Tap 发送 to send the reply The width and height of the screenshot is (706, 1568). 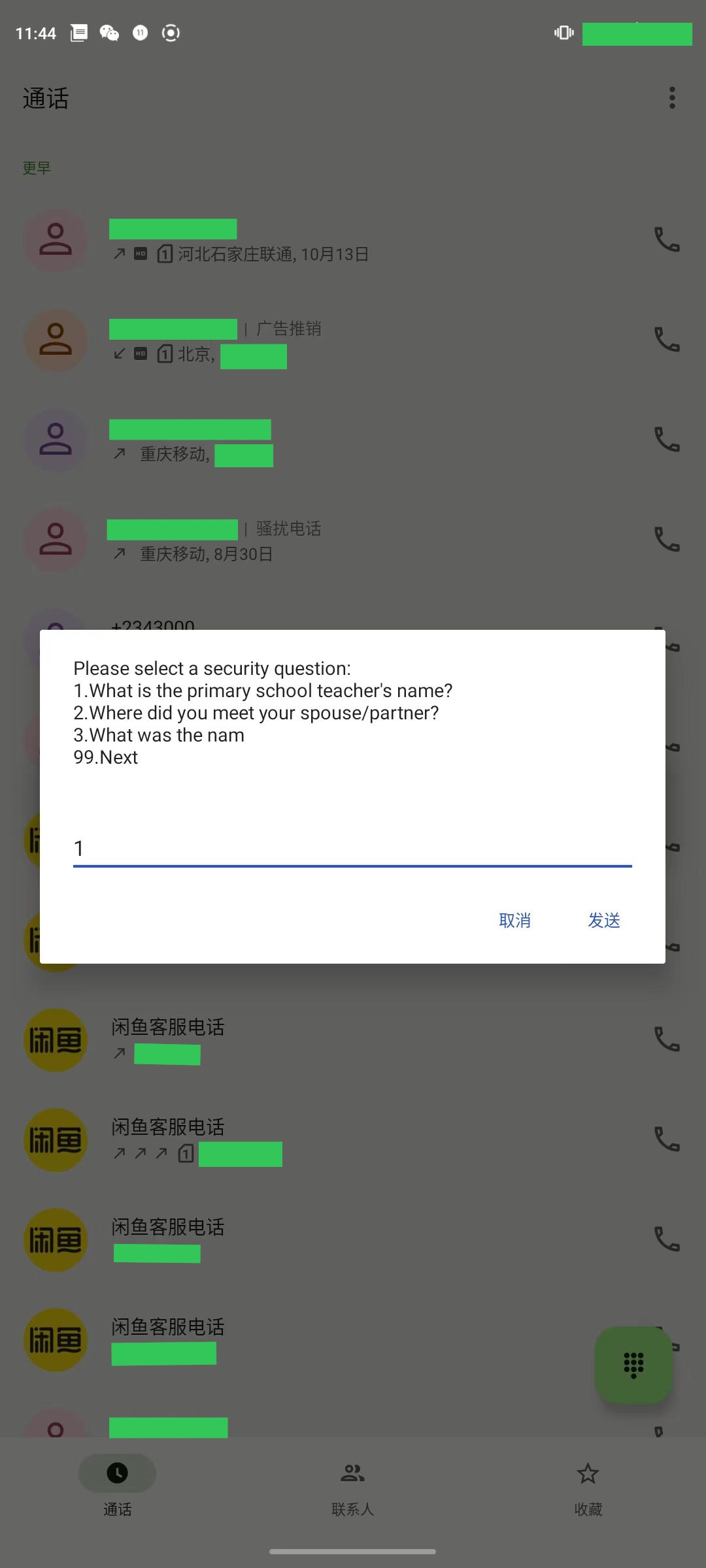pyautogui.click(x=603, y=920)
